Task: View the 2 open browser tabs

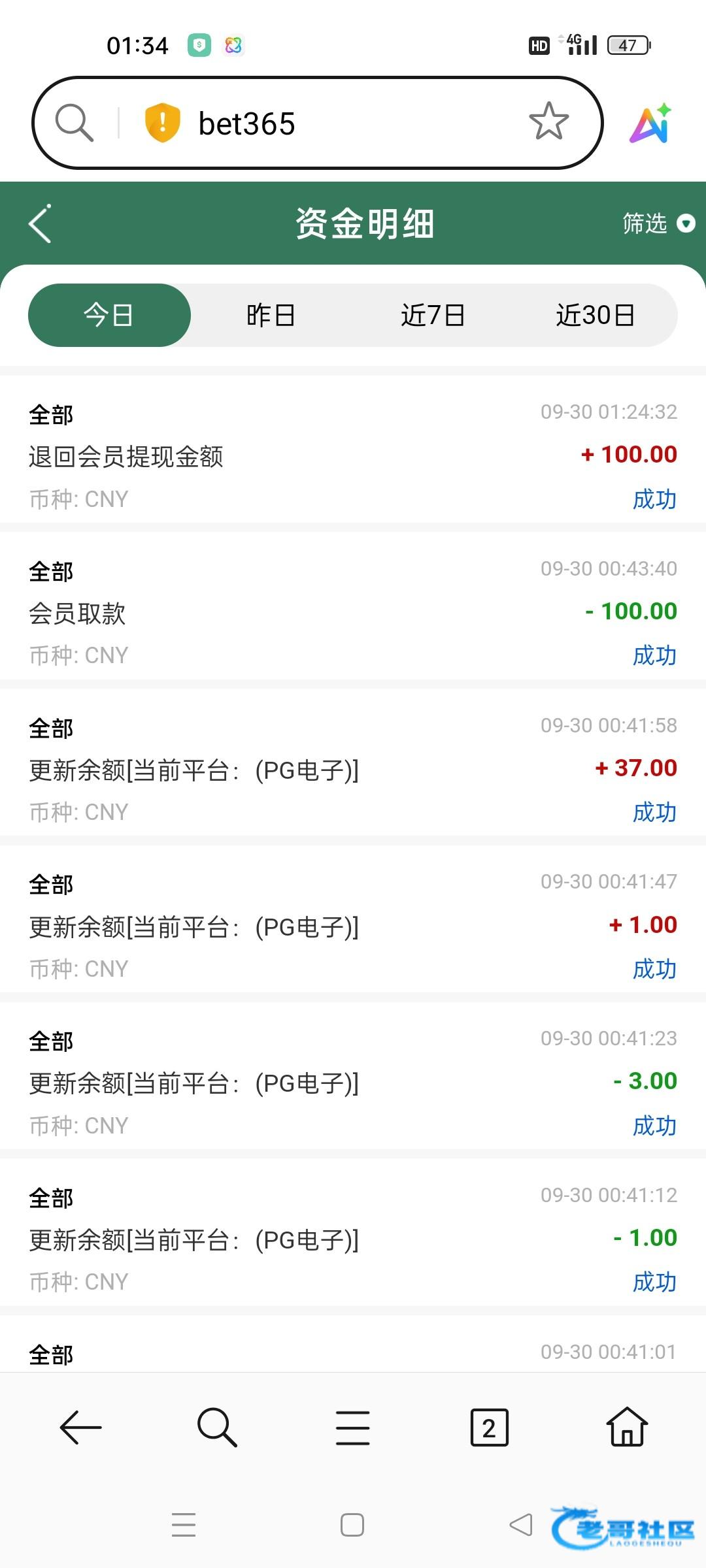Action: click(x=489, y=1428)
